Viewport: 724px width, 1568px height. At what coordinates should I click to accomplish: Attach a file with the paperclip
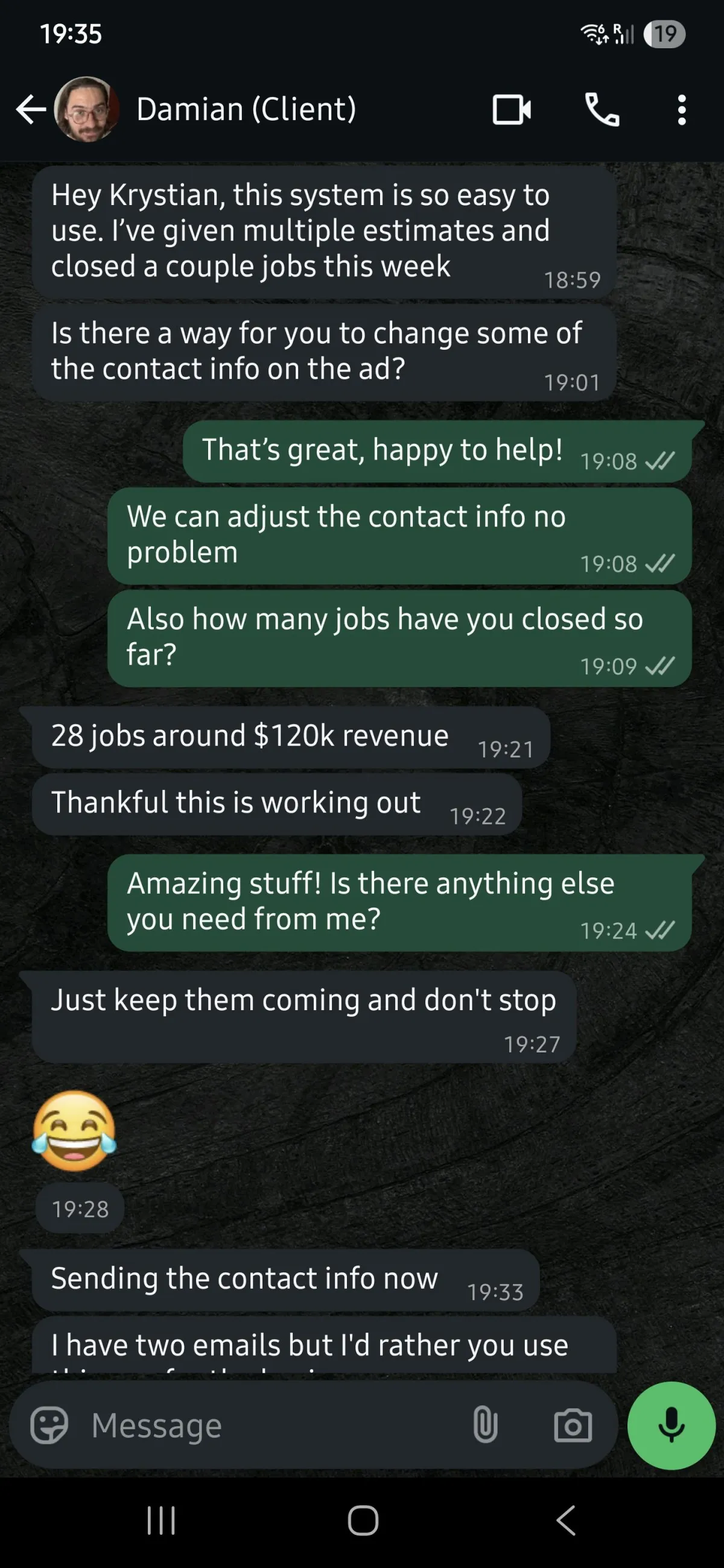[x=485, y=1426]
